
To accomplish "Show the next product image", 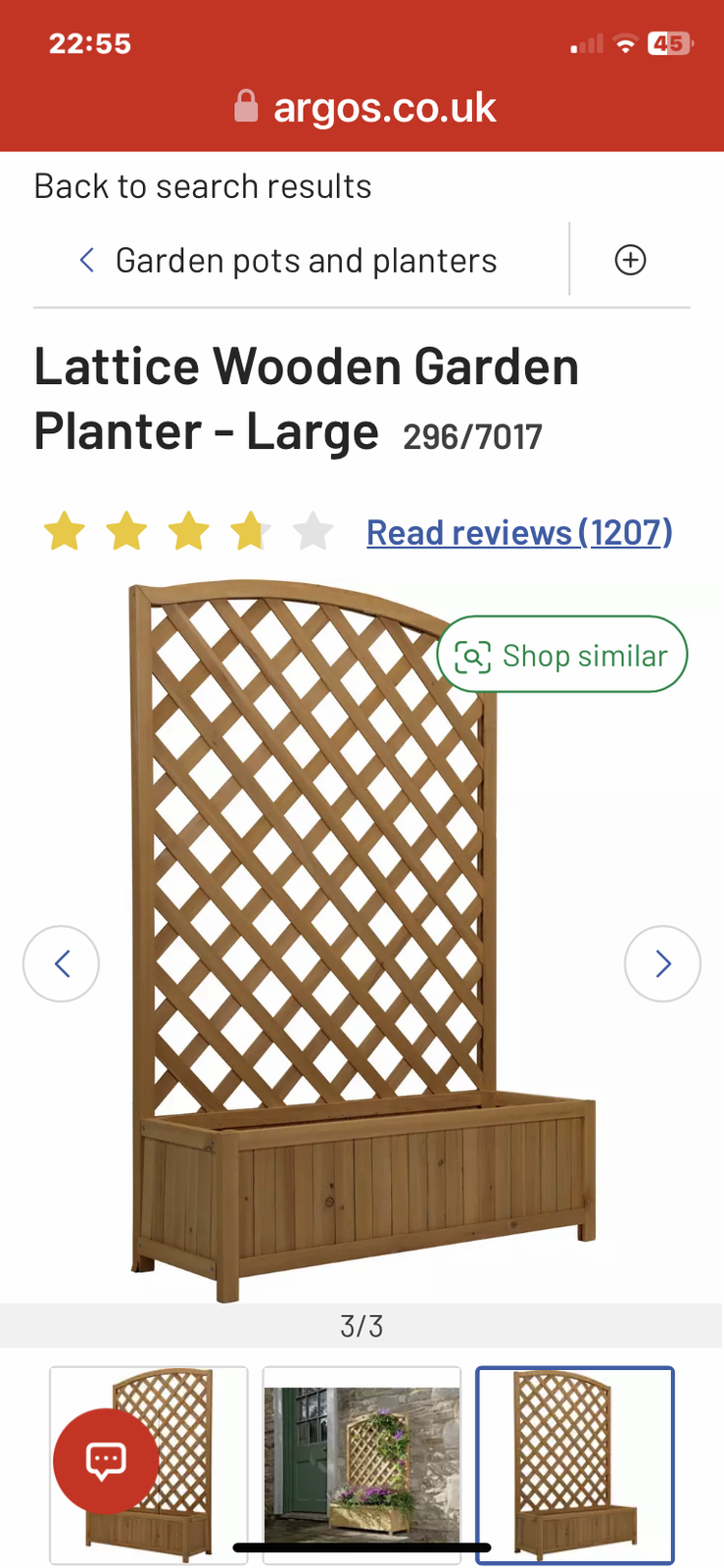I will (662, 963).
